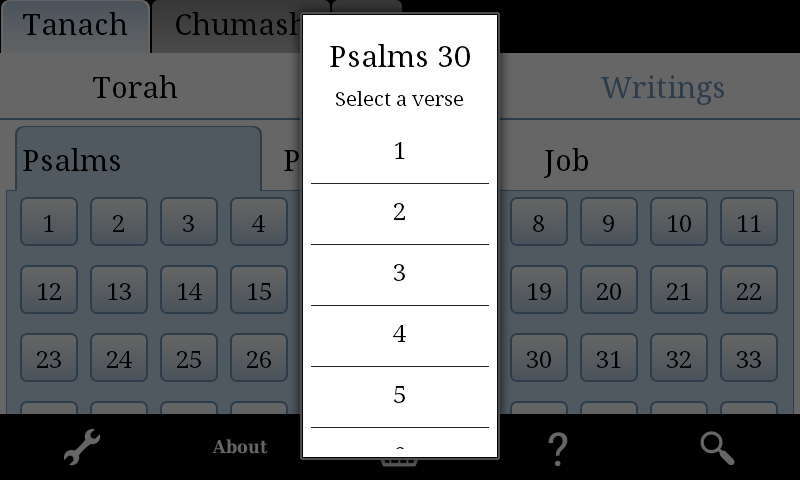Open the Writings section
Screen dimensions: 800x480
(x=662, y=88)
